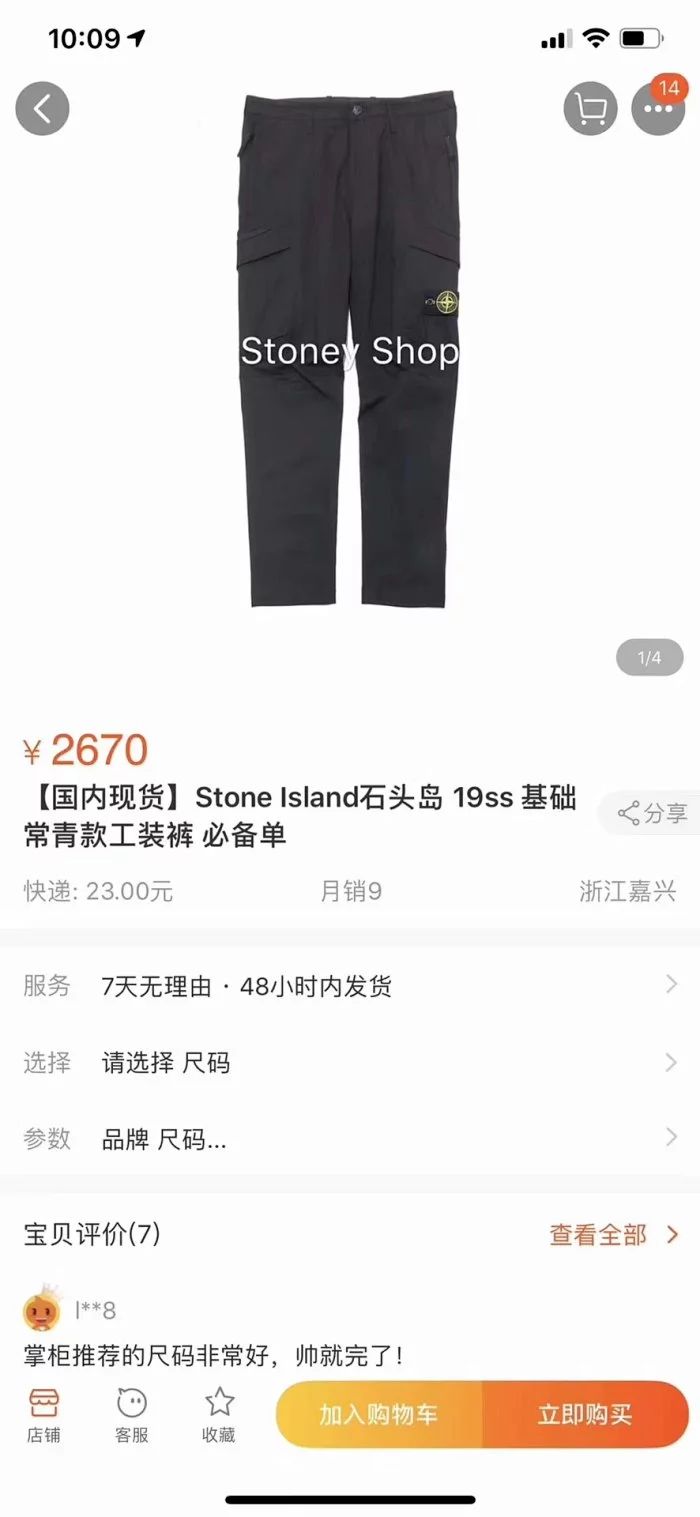Go back using the arrow icon
Viewport: 700px width, 1517px height.
coord(43,108)
